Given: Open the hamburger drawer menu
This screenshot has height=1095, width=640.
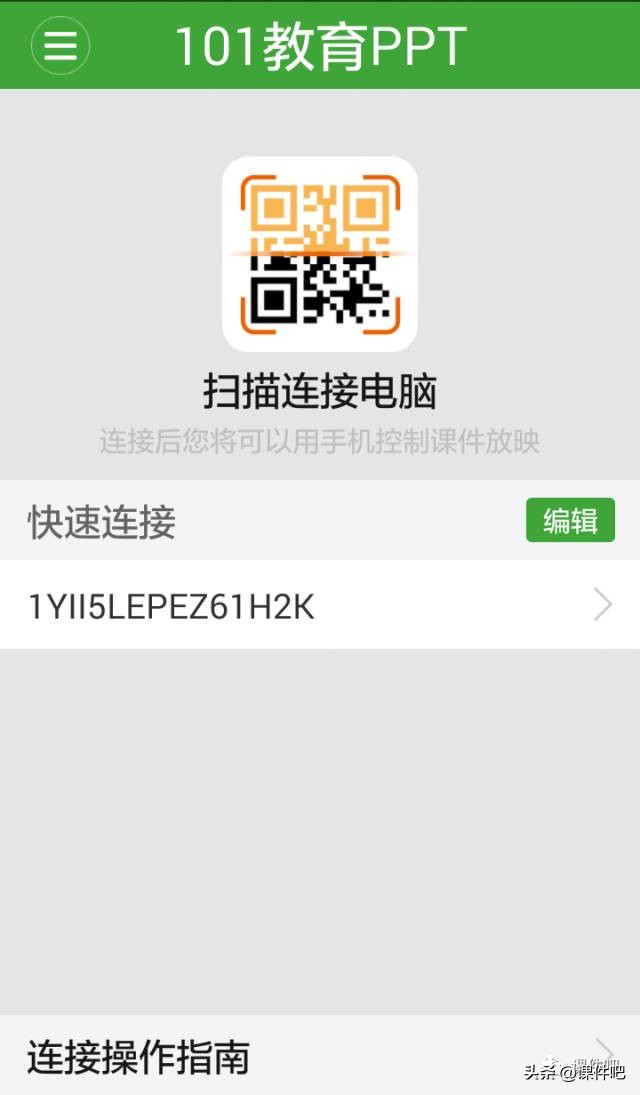Looking at the screenshot, I should pos(60,45).
